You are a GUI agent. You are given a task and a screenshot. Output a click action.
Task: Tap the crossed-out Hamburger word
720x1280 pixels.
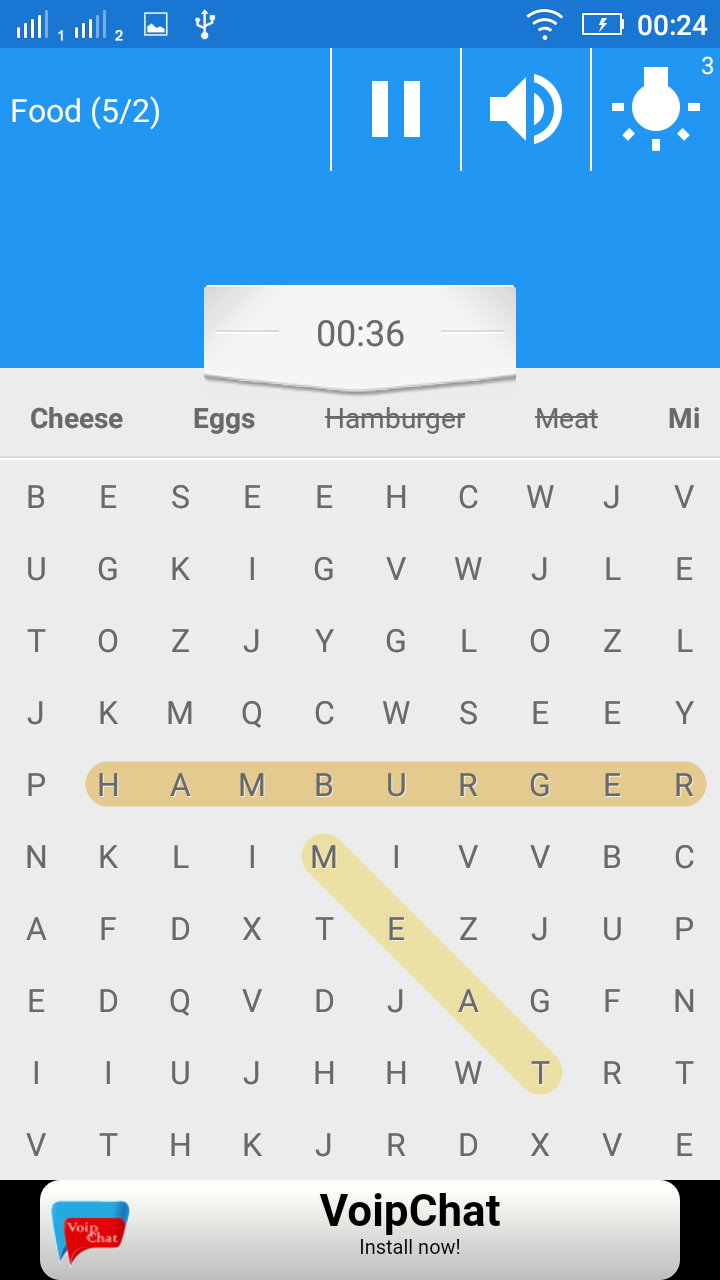[395, 418]
